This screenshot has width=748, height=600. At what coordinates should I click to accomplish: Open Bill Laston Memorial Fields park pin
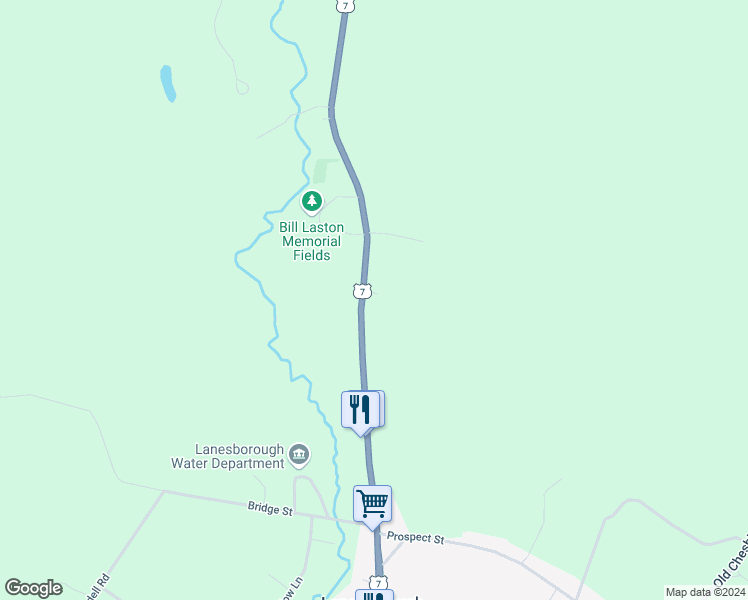(x=313, y=203)
